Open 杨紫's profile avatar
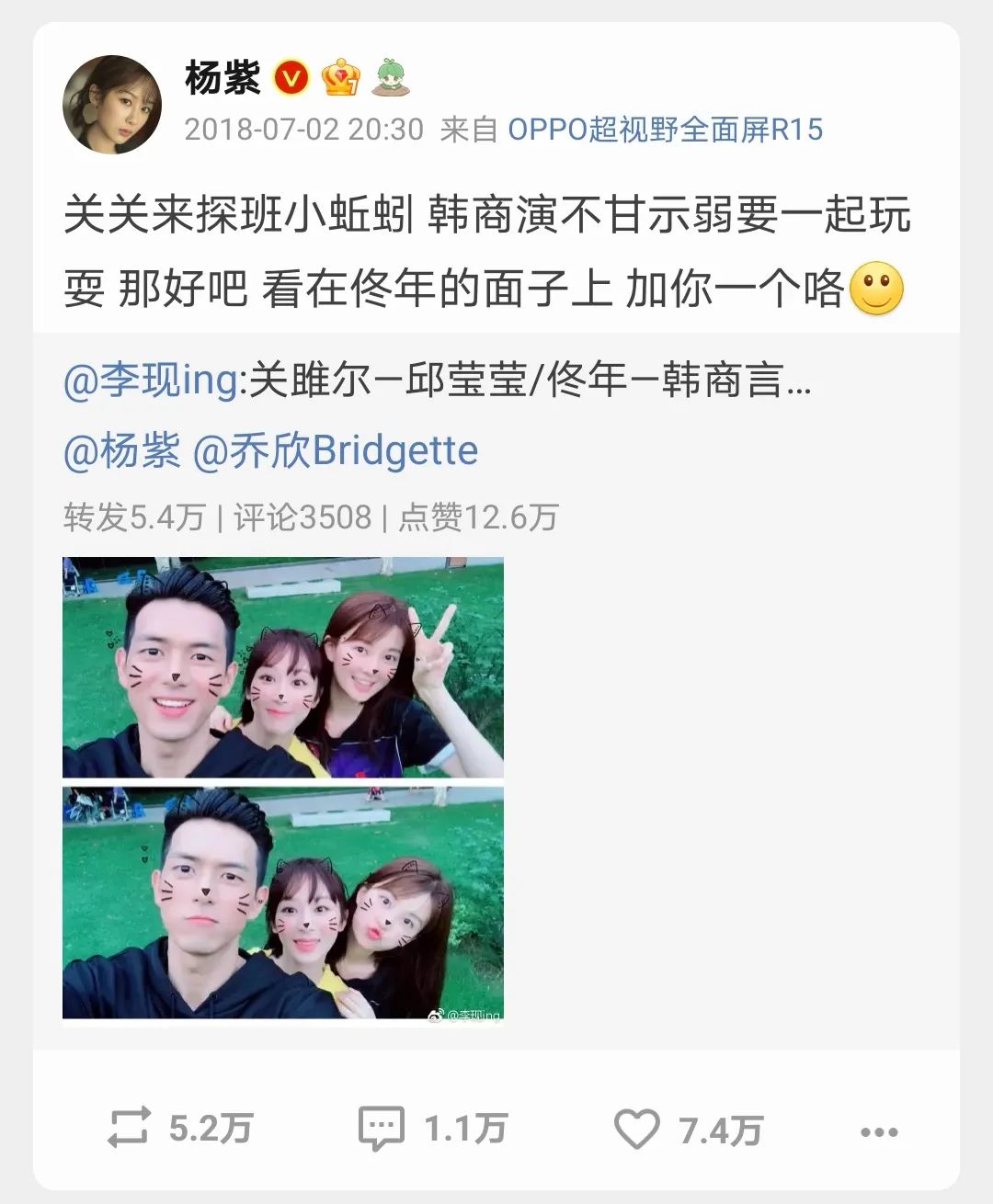Viewport: 993px width, 1204px height. click(x=112, y=104)
